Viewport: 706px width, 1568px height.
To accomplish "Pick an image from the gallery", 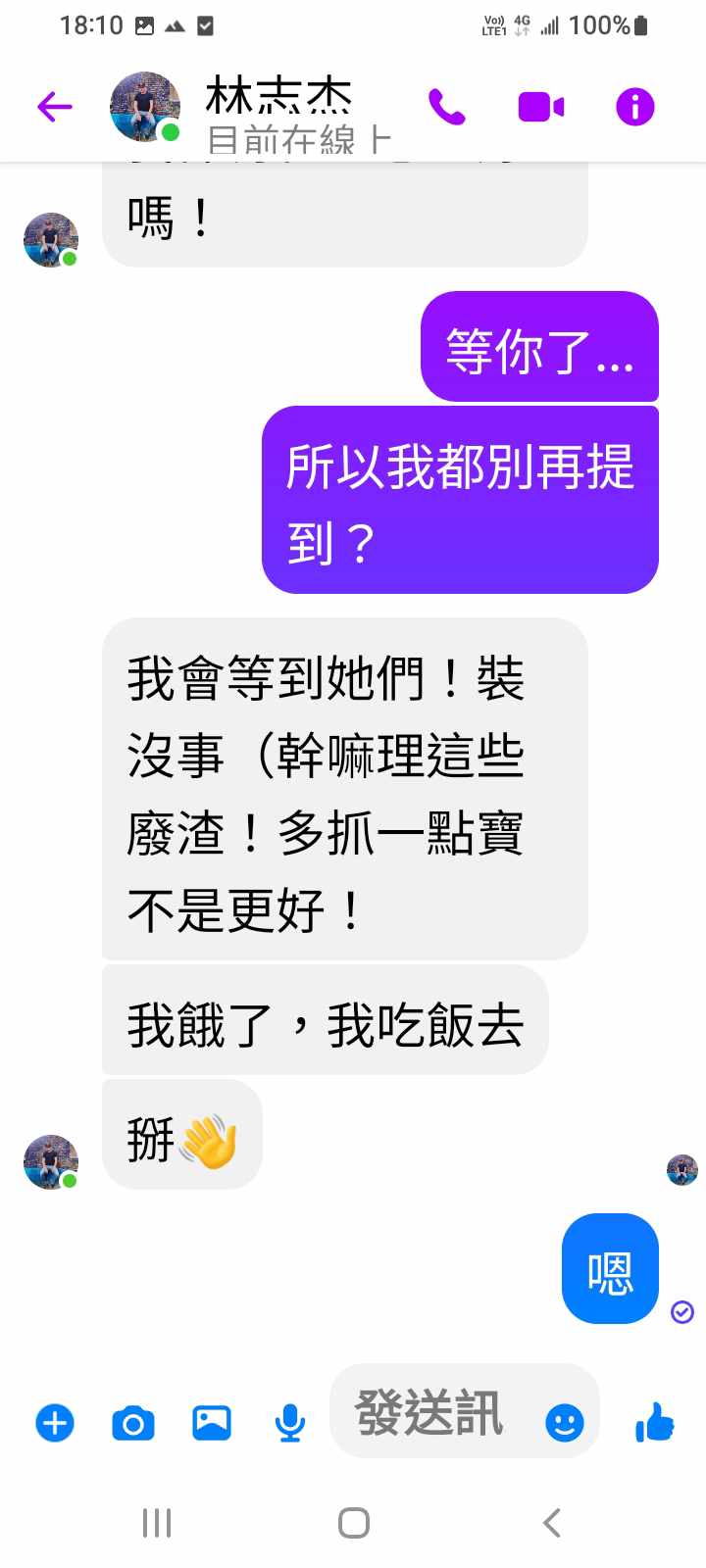I will point(212,1422).
